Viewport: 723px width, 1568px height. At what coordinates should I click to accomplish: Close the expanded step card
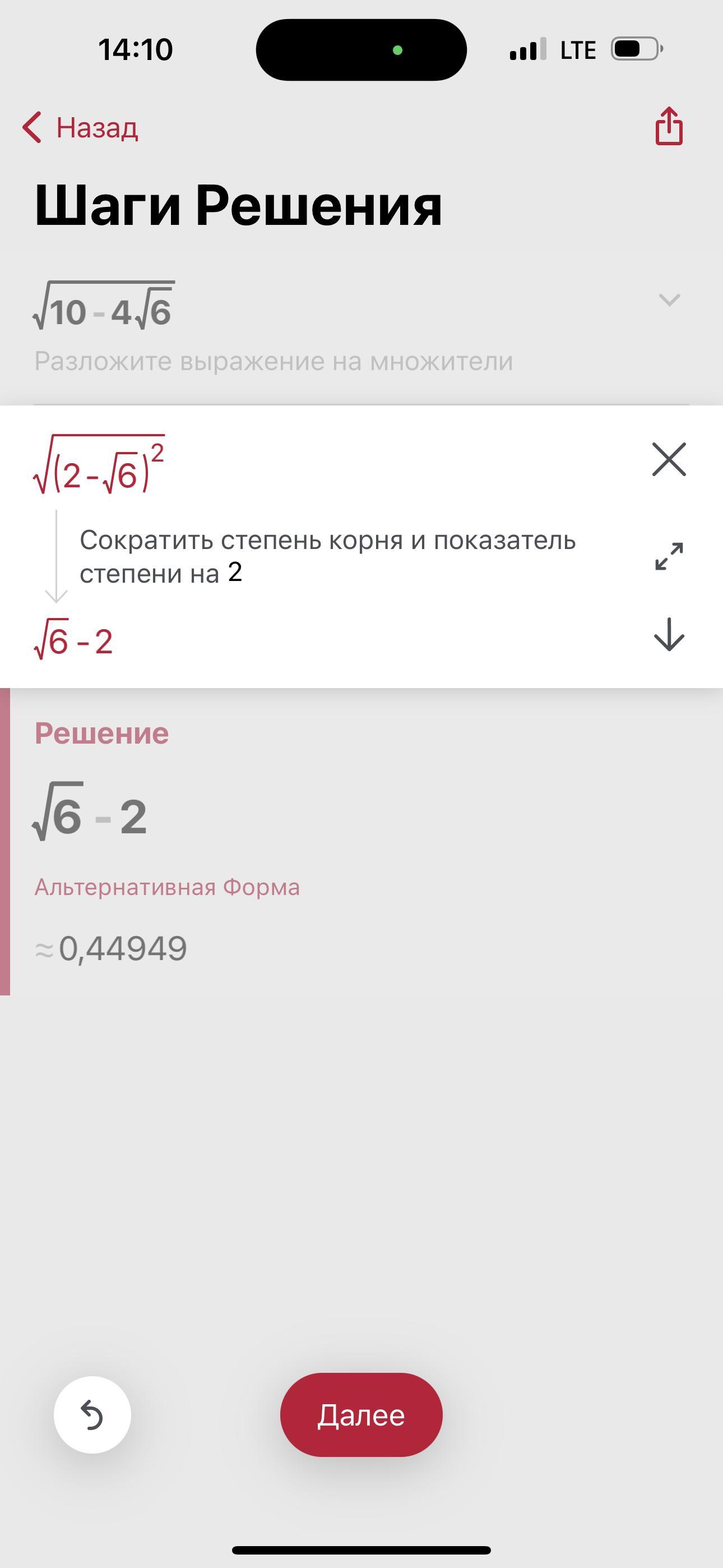tap(669, 459)
